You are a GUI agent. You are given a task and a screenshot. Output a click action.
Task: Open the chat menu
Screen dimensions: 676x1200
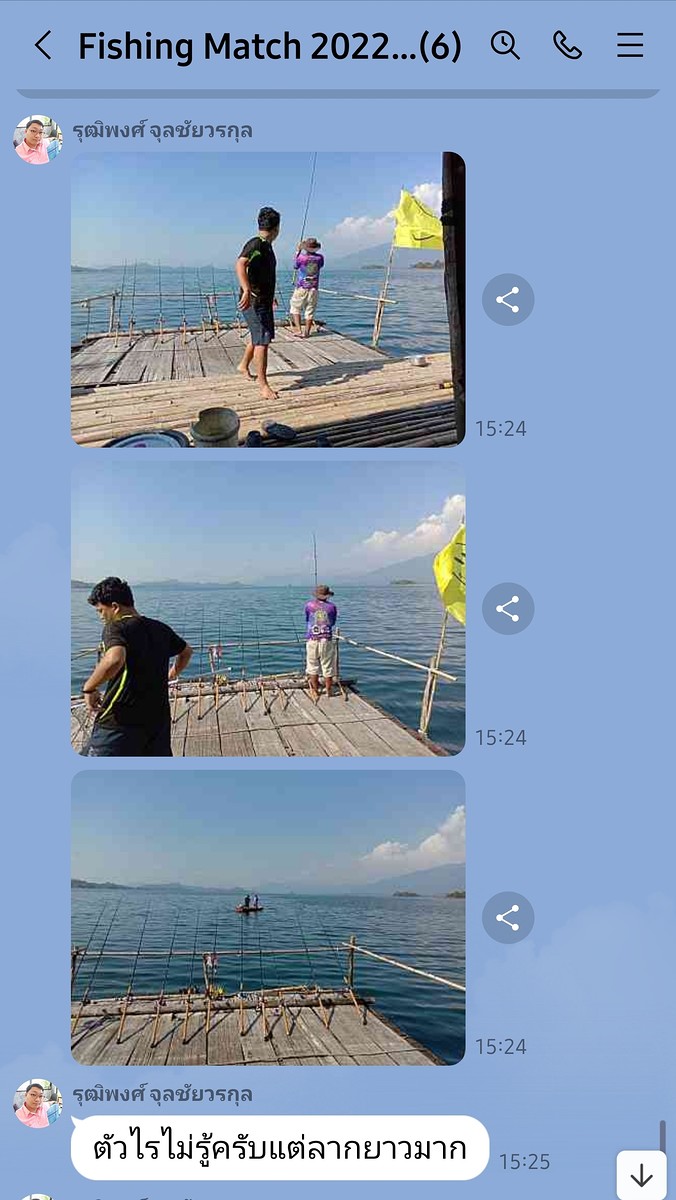(630, 45)
